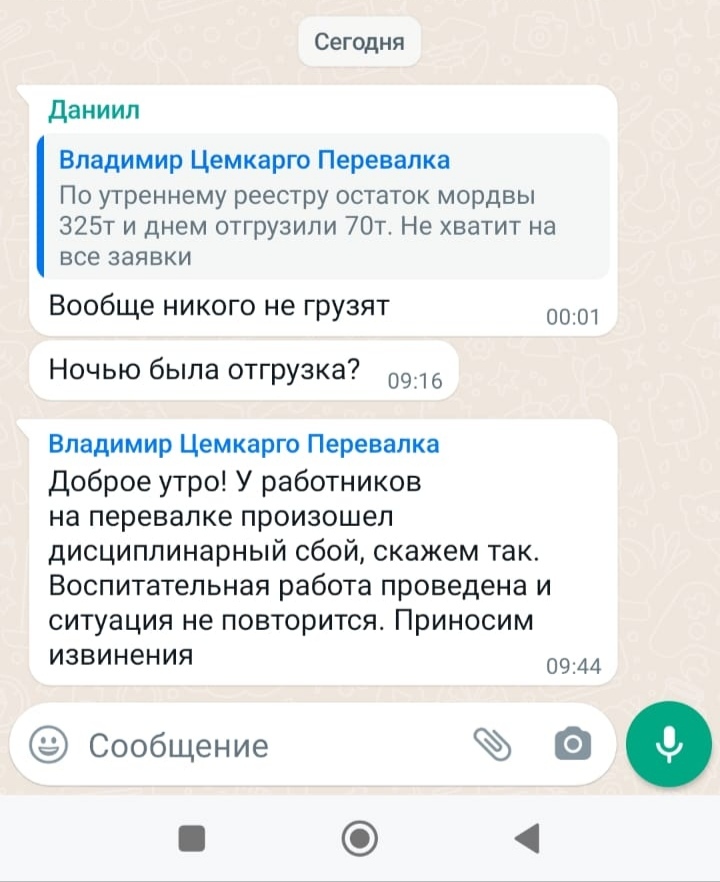Open recent apps square button
Viewport: 720px width, 882px height.
[192, 836]
